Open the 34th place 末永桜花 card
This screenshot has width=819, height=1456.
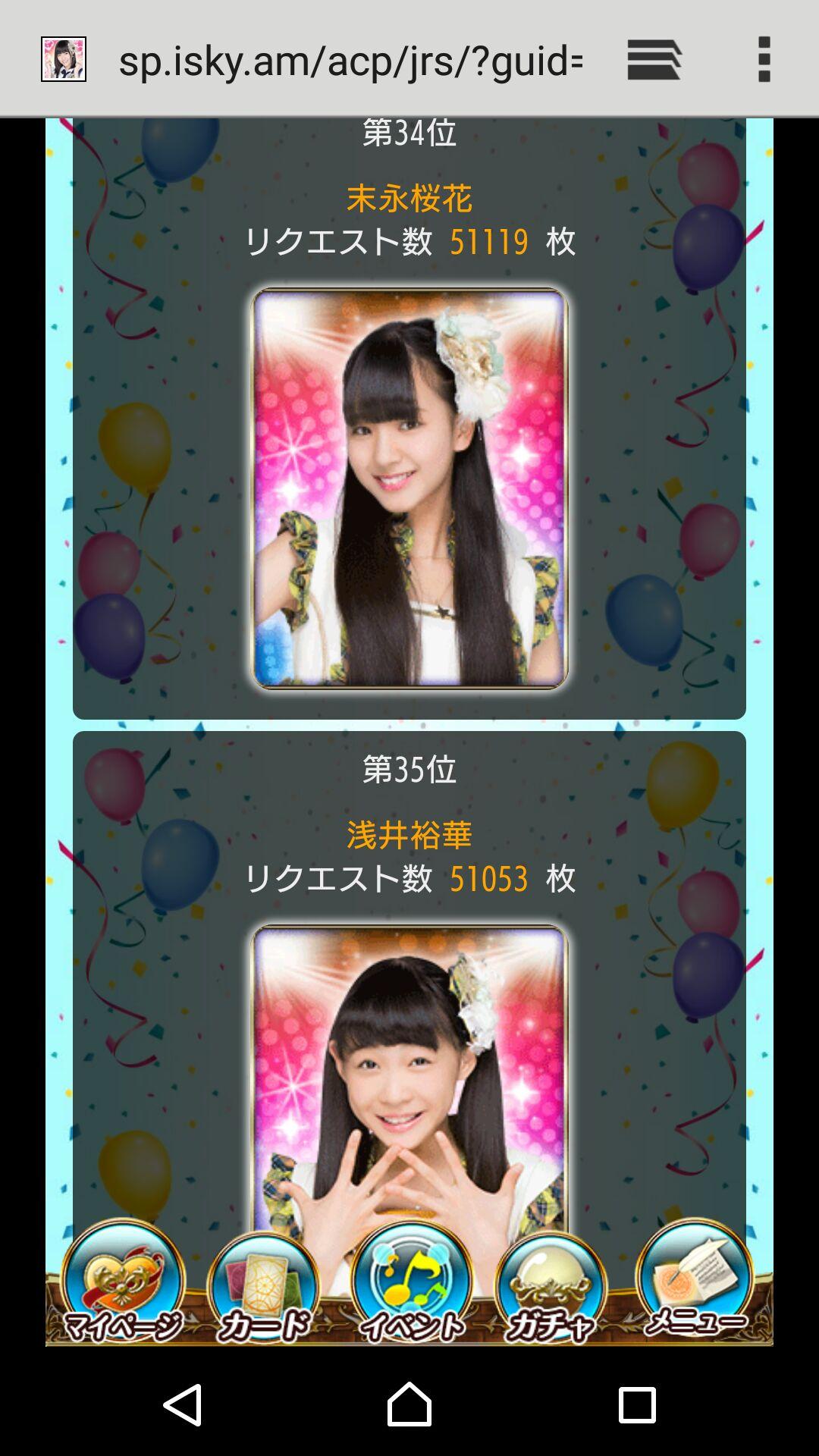click(x=409, y=488)
